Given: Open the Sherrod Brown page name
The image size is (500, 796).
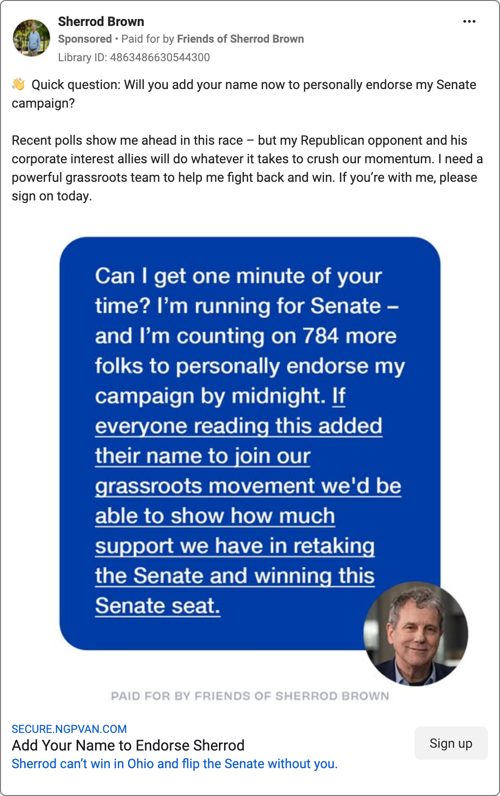Looking at the screenshot, I should (101, 21).
